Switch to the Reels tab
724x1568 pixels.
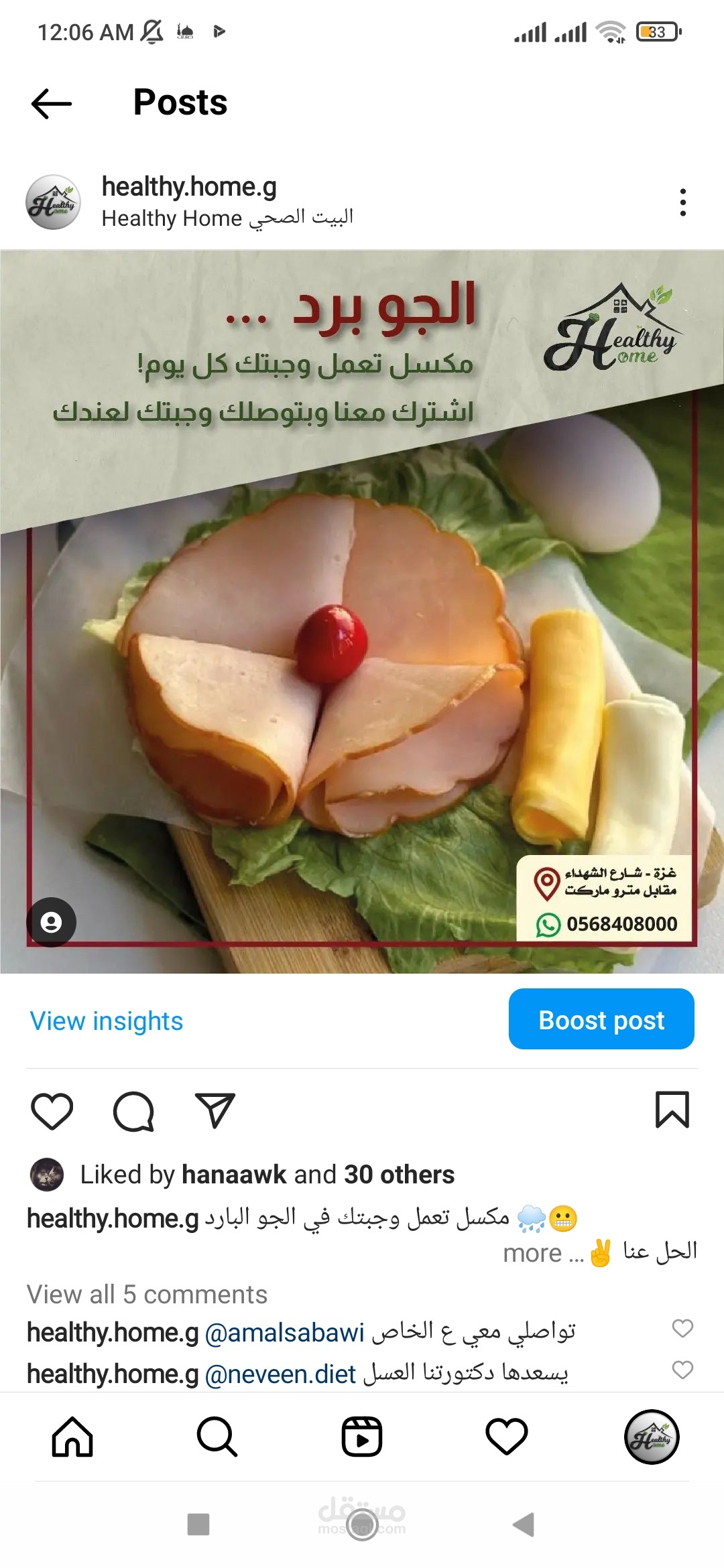click(362, 1437)
